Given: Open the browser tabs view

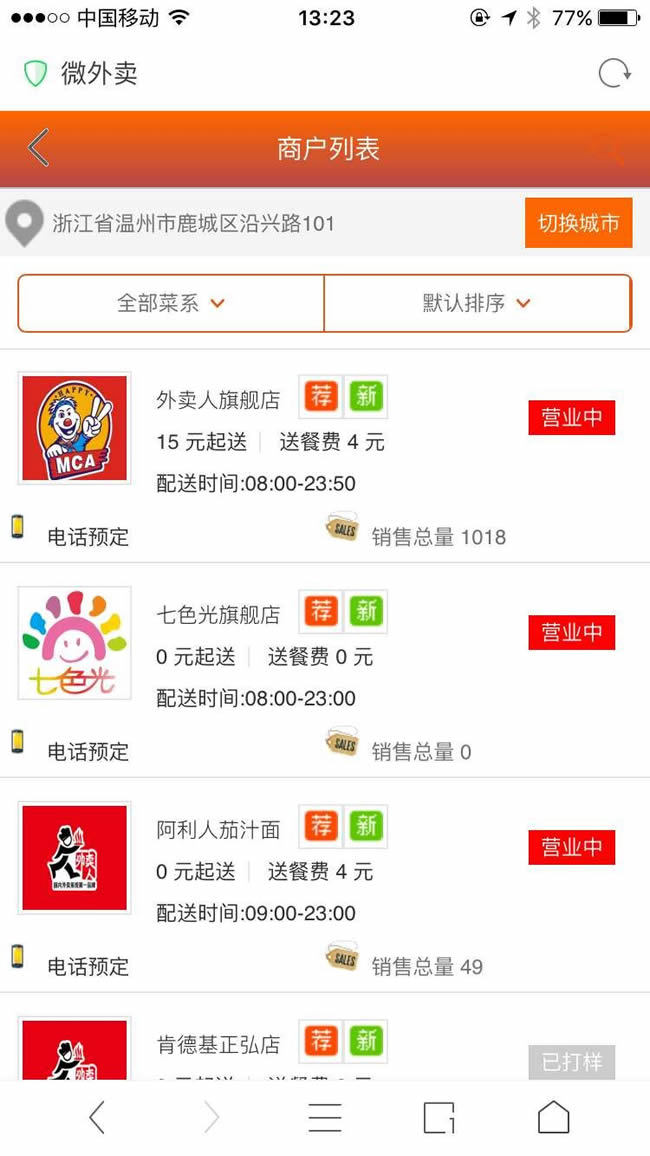Looking at the screenshot, I should click(x=439, y=1117).
